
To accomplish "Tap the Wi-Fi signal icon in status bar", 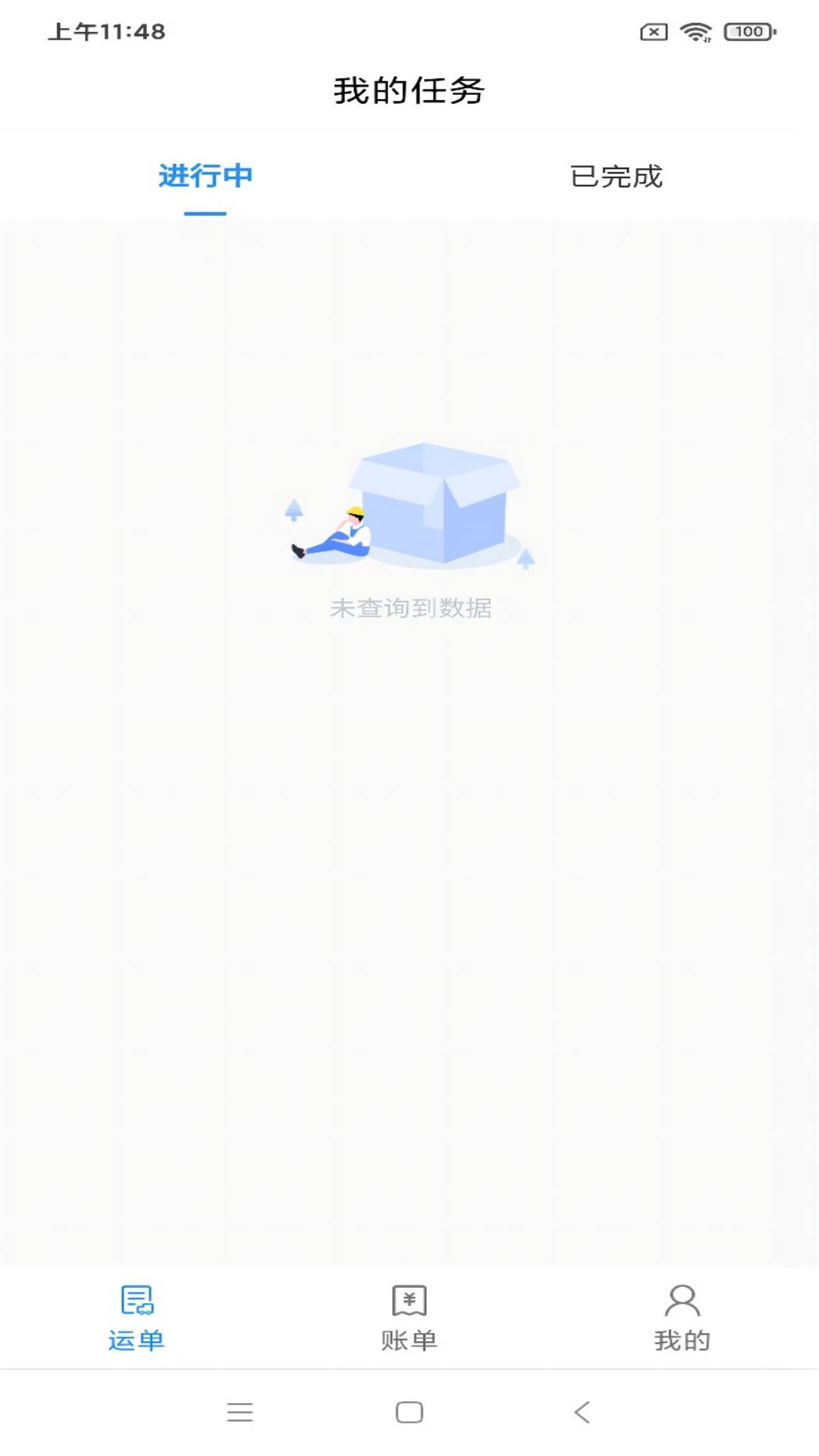I will pos(695,32).
